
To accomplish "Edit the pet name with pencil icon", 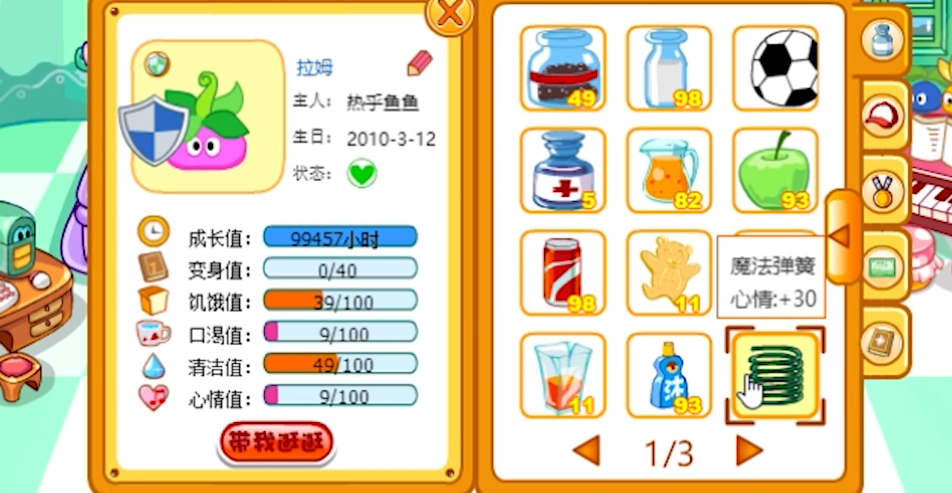I will click(x=419, y=63).
